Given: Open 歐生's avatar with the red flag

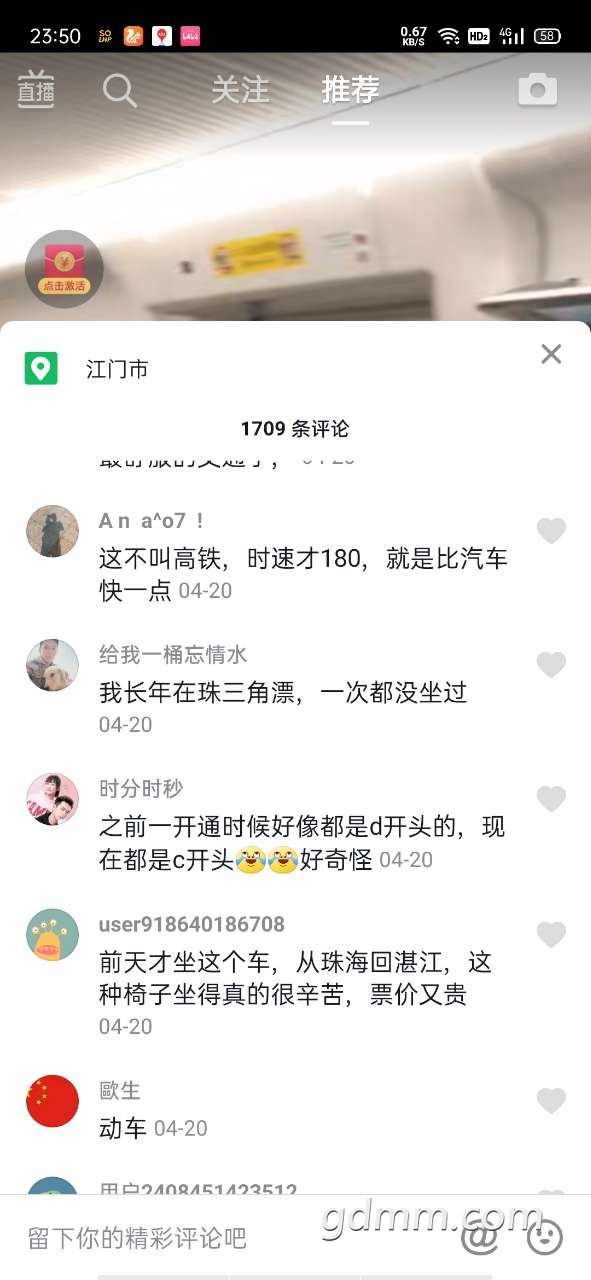Looking at the screenshot, I should pos(52,1101).
